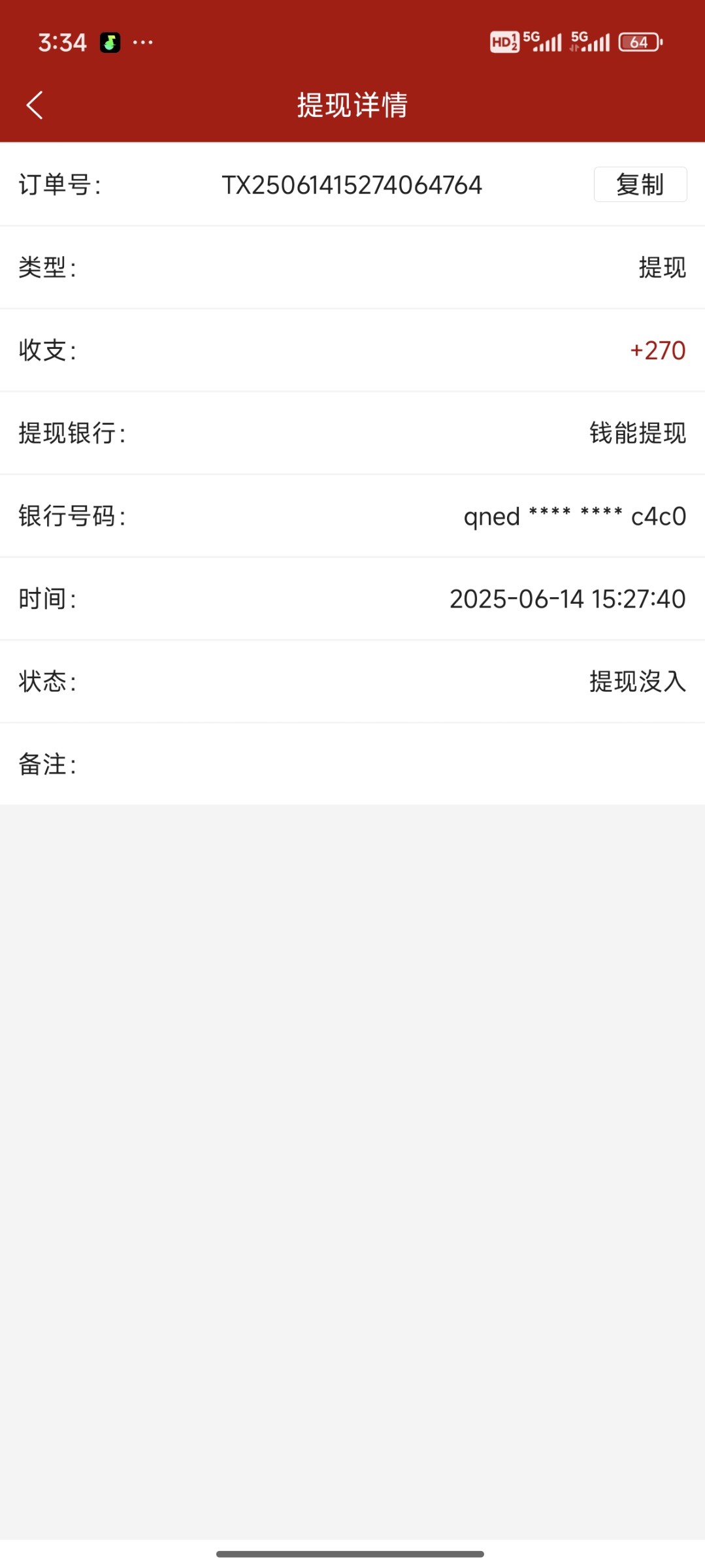Tap the battery indicator showing 64
The width and height of the screenshot is (705, 1568).
640,41
